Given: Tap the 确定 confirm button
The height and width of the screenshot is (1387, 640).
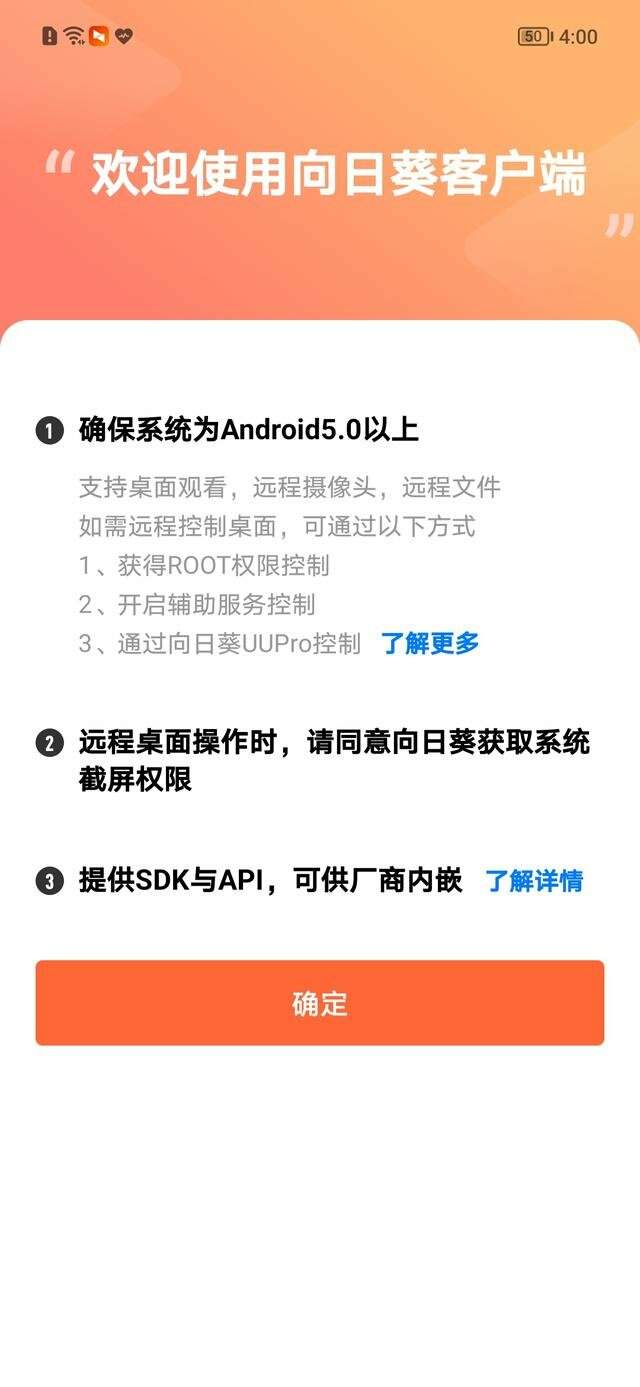Looking at the screenshot, I should click(x=320, y=1003).
